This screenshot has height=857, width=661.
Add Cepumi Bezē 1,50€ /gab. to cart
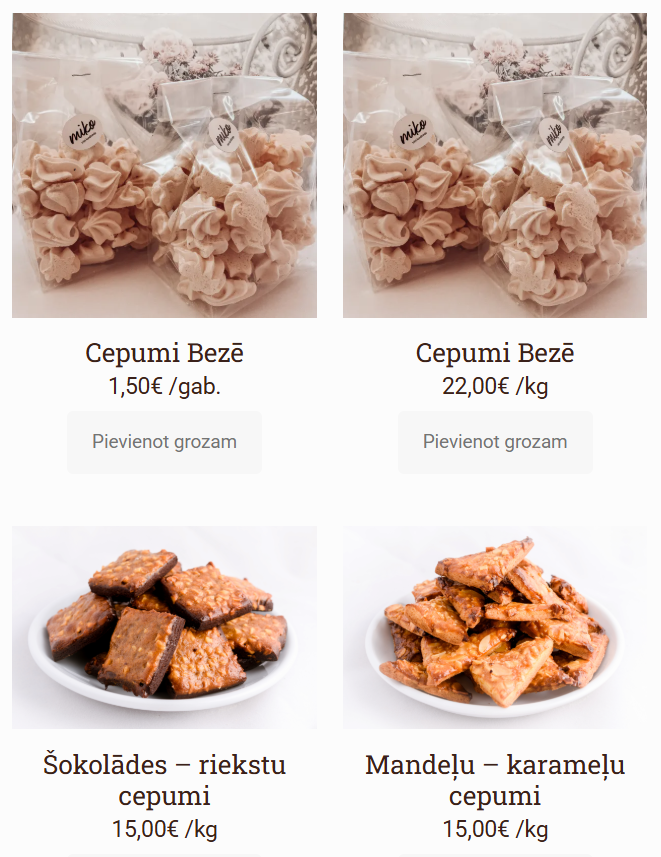[x=164, y=442]
